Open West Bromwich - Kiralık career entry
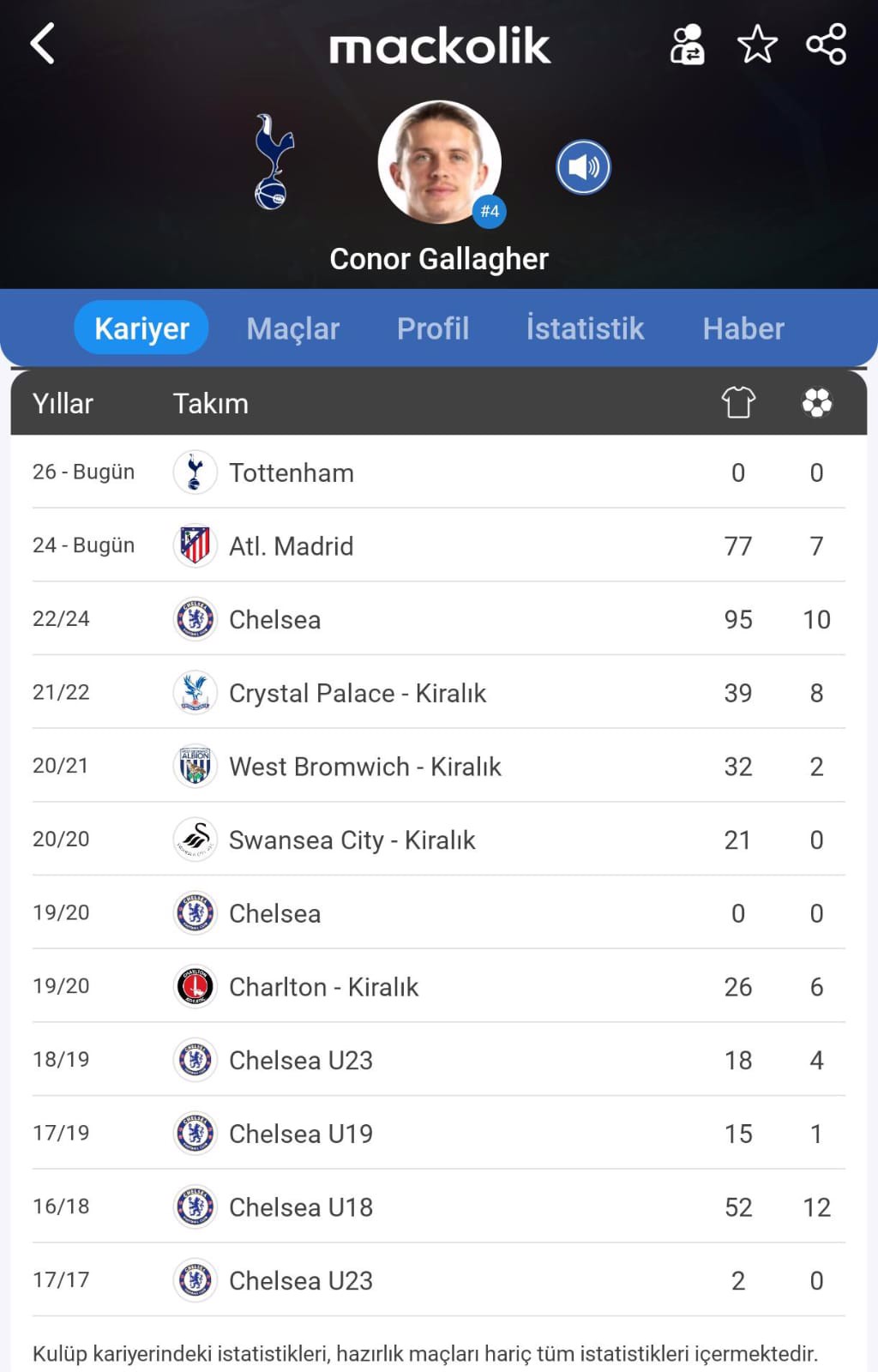 365,767
